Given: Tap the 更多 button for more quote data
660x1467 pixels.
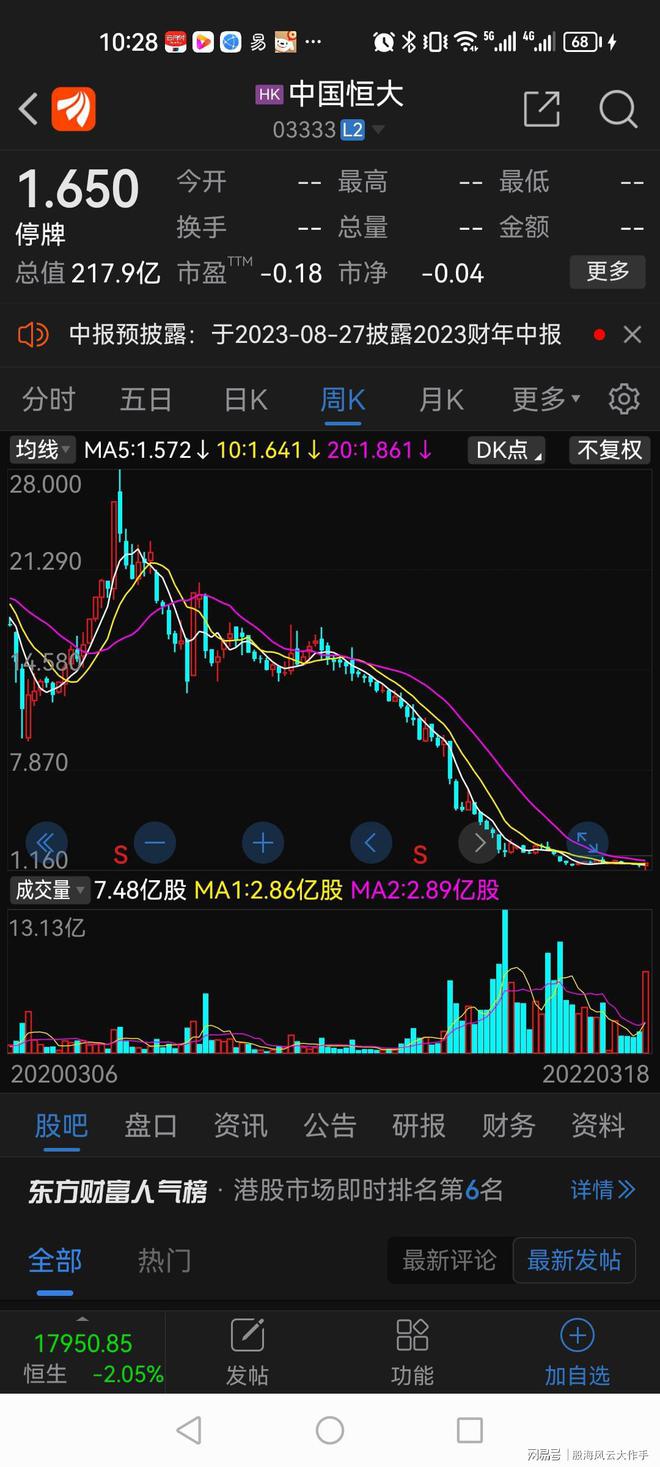Looking at the screenshot, I should pos(607,271).
